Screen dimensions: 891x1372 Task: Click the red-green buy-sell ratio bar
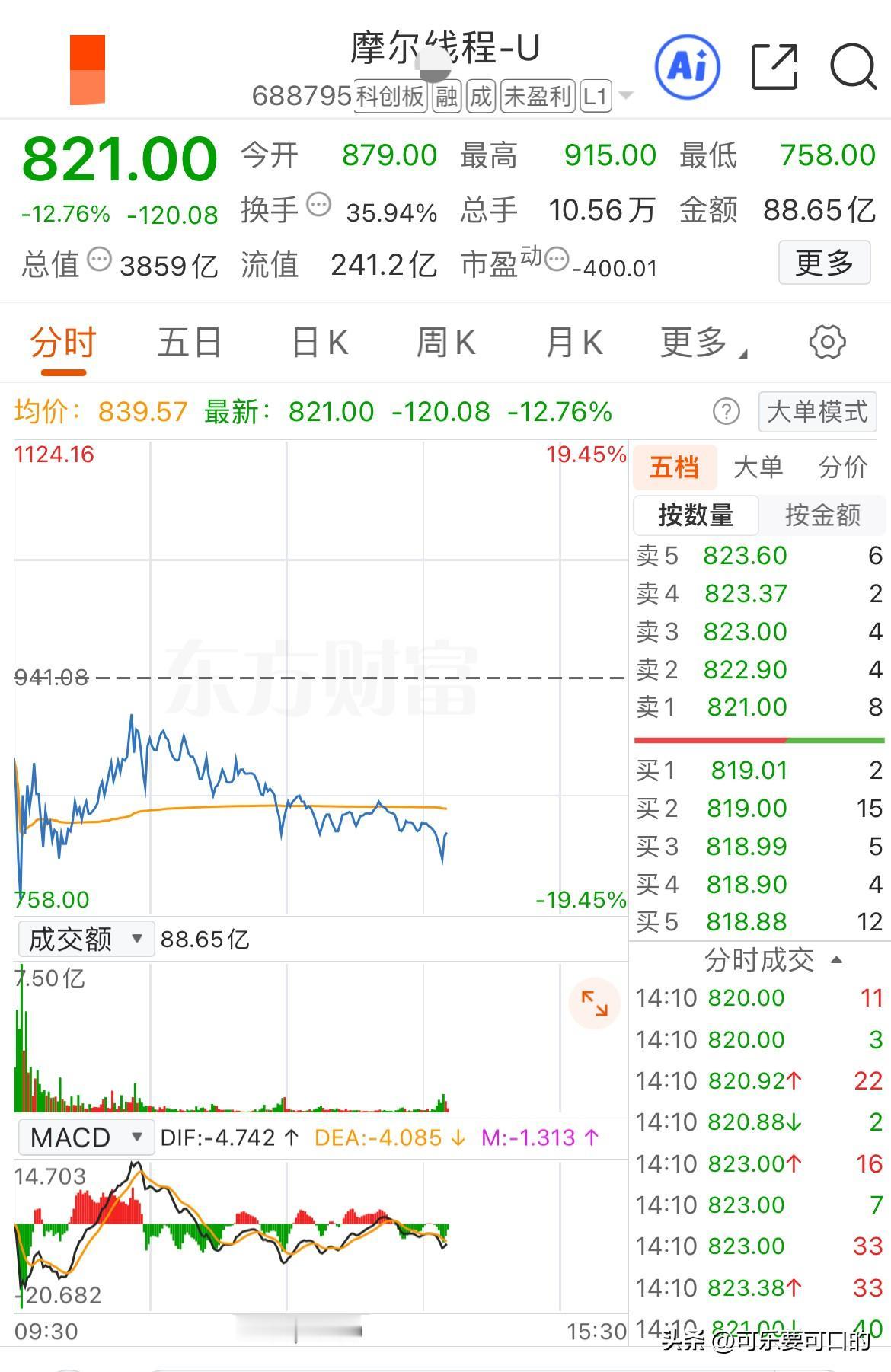click(758, 739)
